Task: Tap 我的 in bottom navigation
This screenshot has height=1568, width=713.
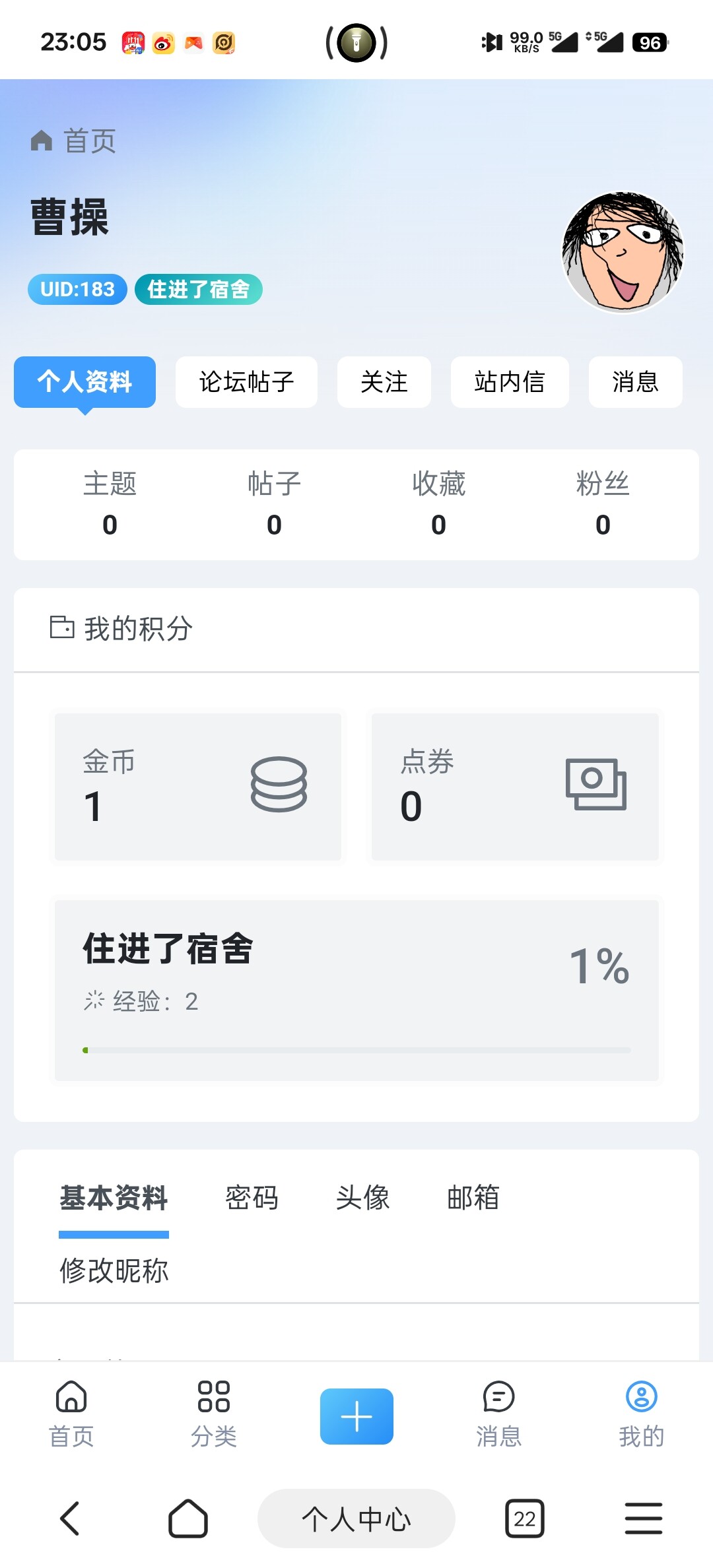Action: click(x=641, y=1414)
